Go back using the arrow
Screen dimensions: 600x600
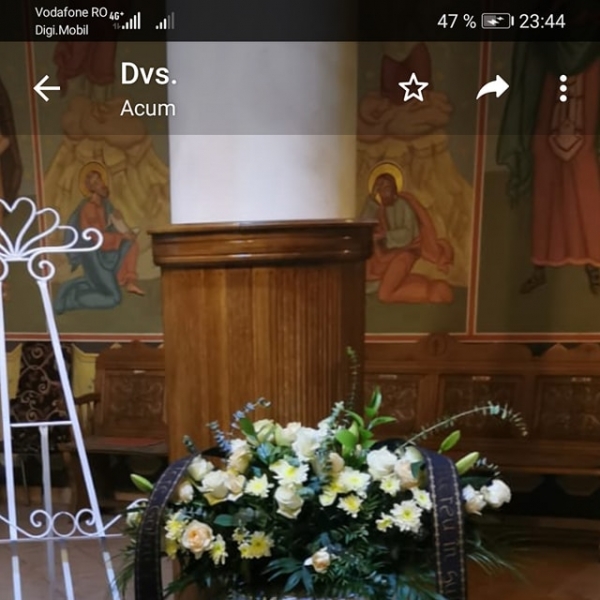click(x=47, y=88)
